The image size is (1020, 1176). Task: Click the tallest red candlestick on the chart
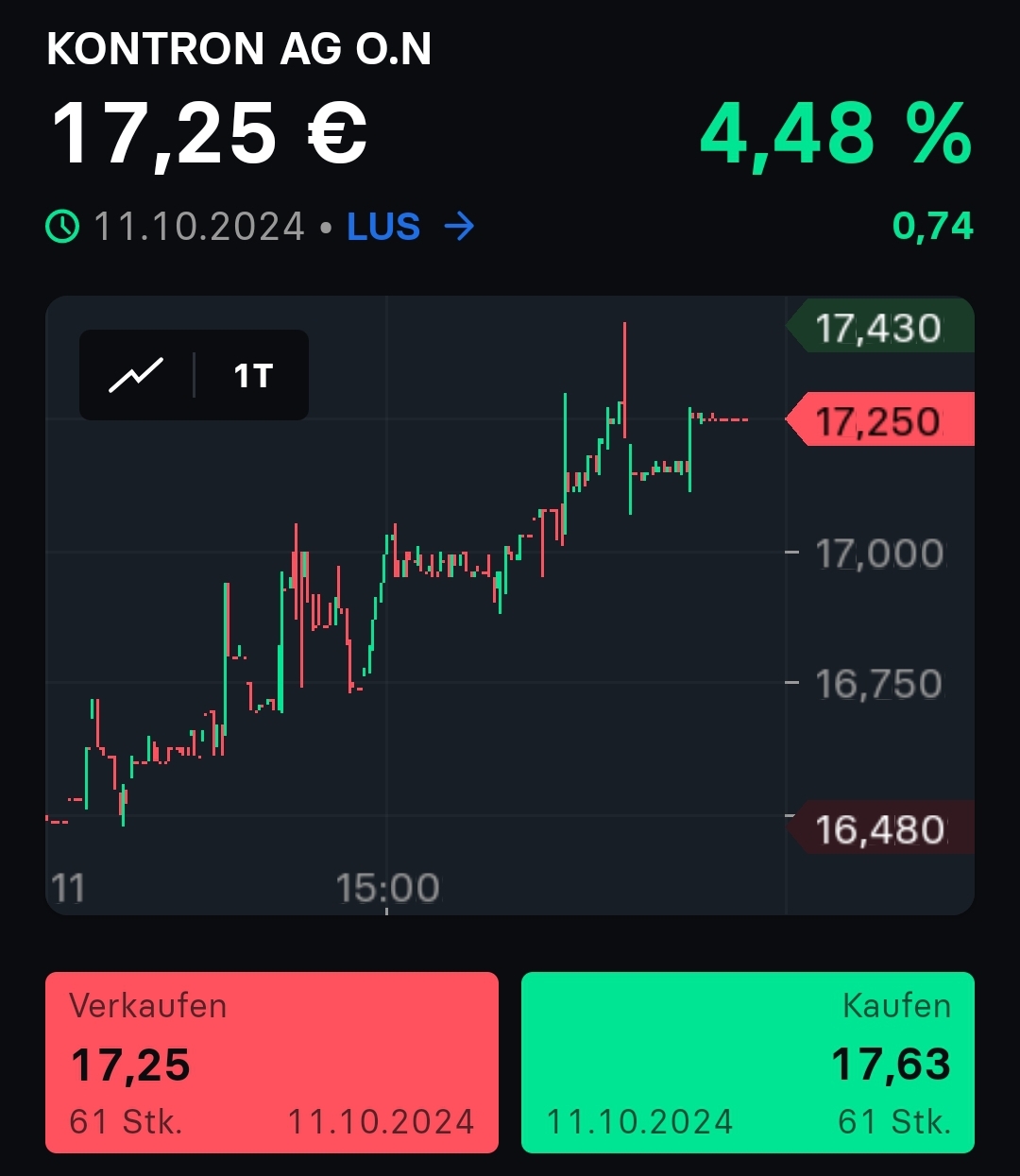click(x=624, y=378)
